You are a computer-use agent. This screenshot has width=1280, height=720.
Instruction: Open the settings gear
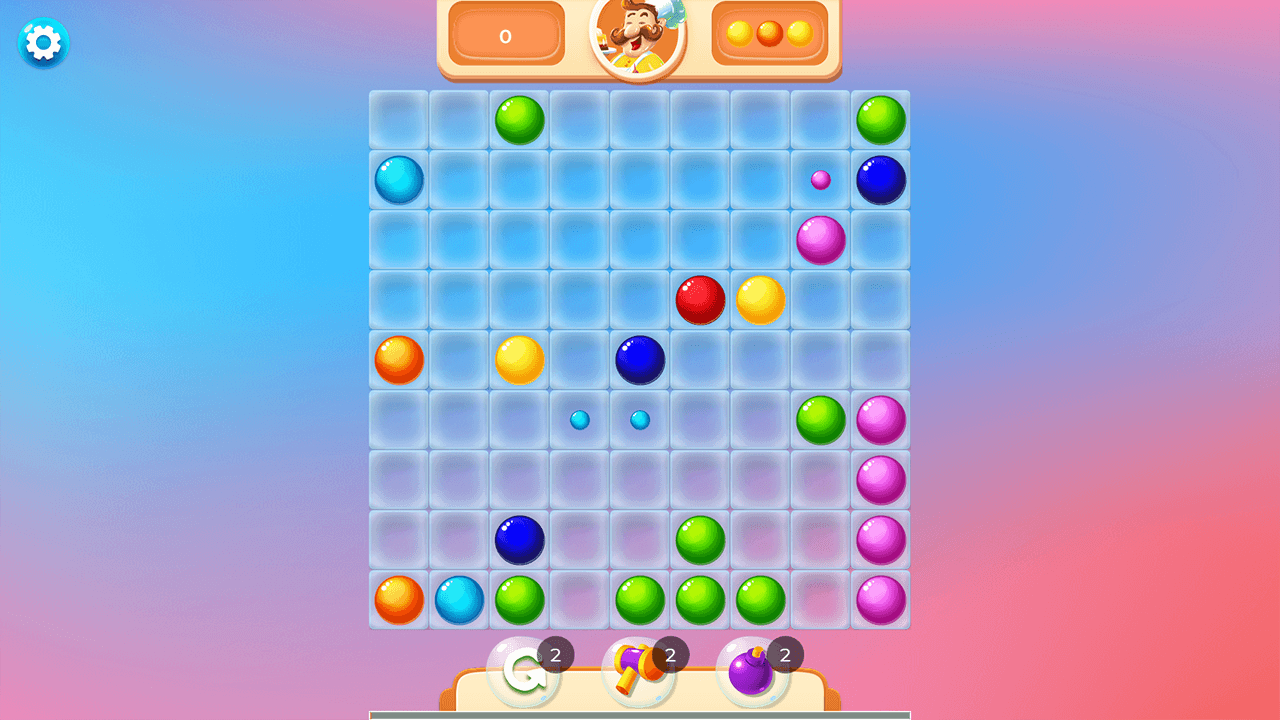43,43
